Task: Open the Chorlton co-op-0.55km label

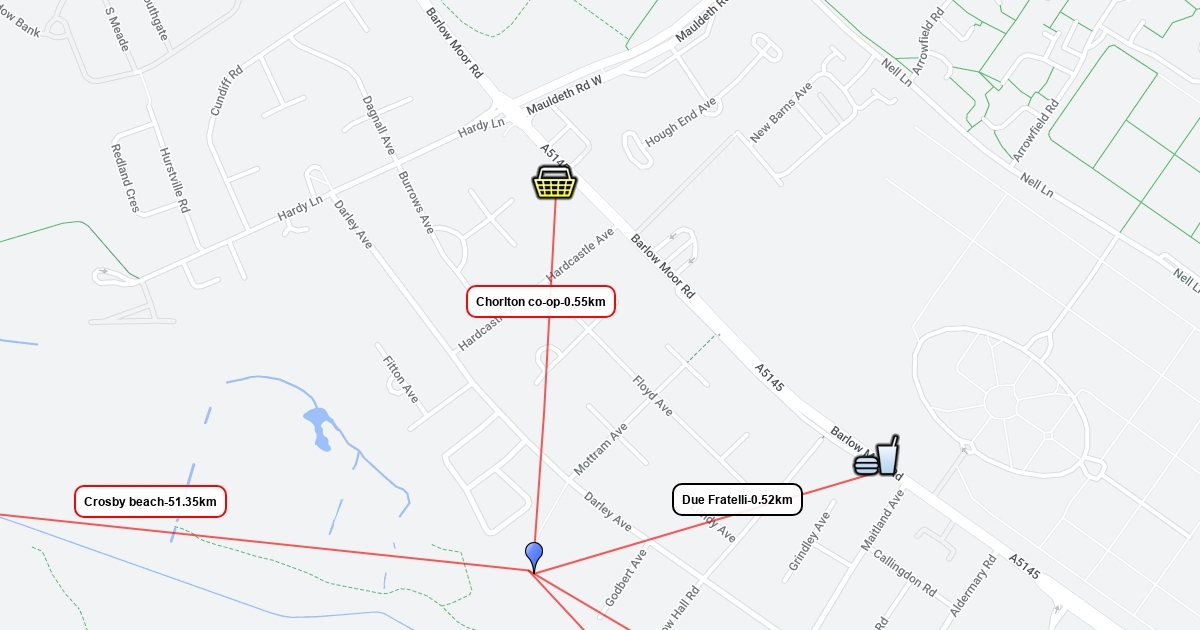Action: click(541, 301)
